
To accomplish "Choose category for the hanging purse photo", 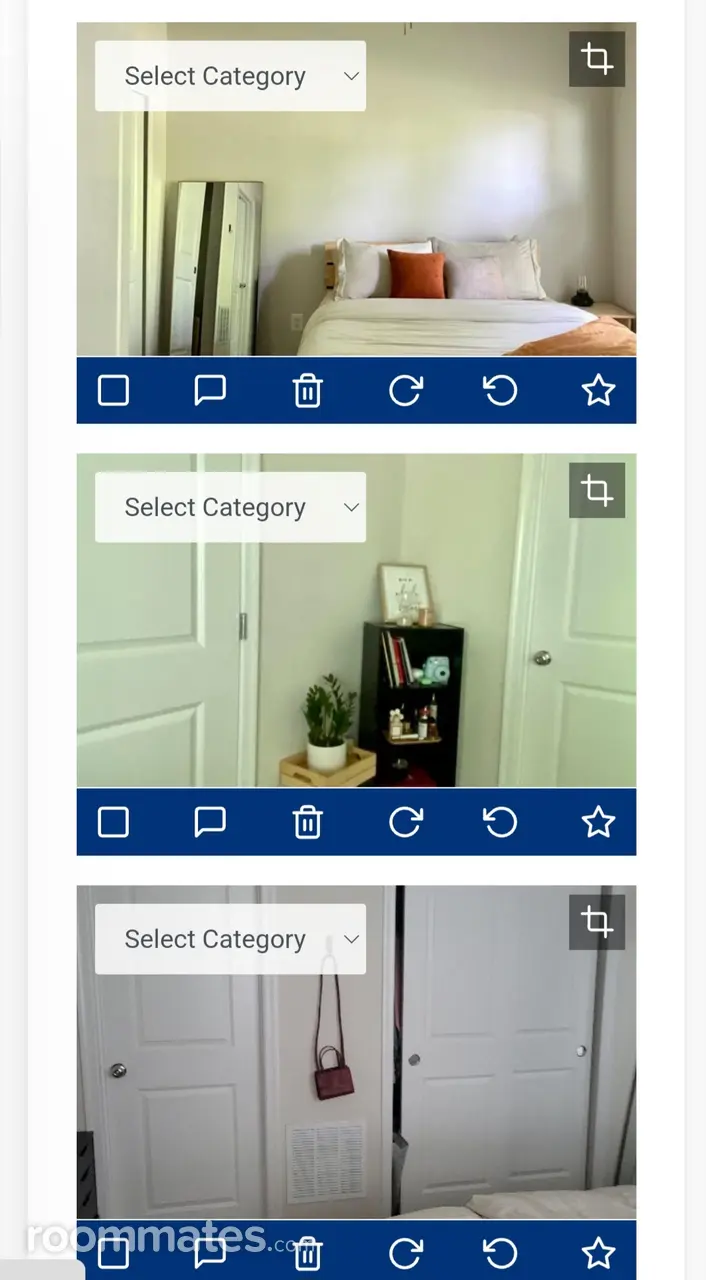I will coord(230,939).
